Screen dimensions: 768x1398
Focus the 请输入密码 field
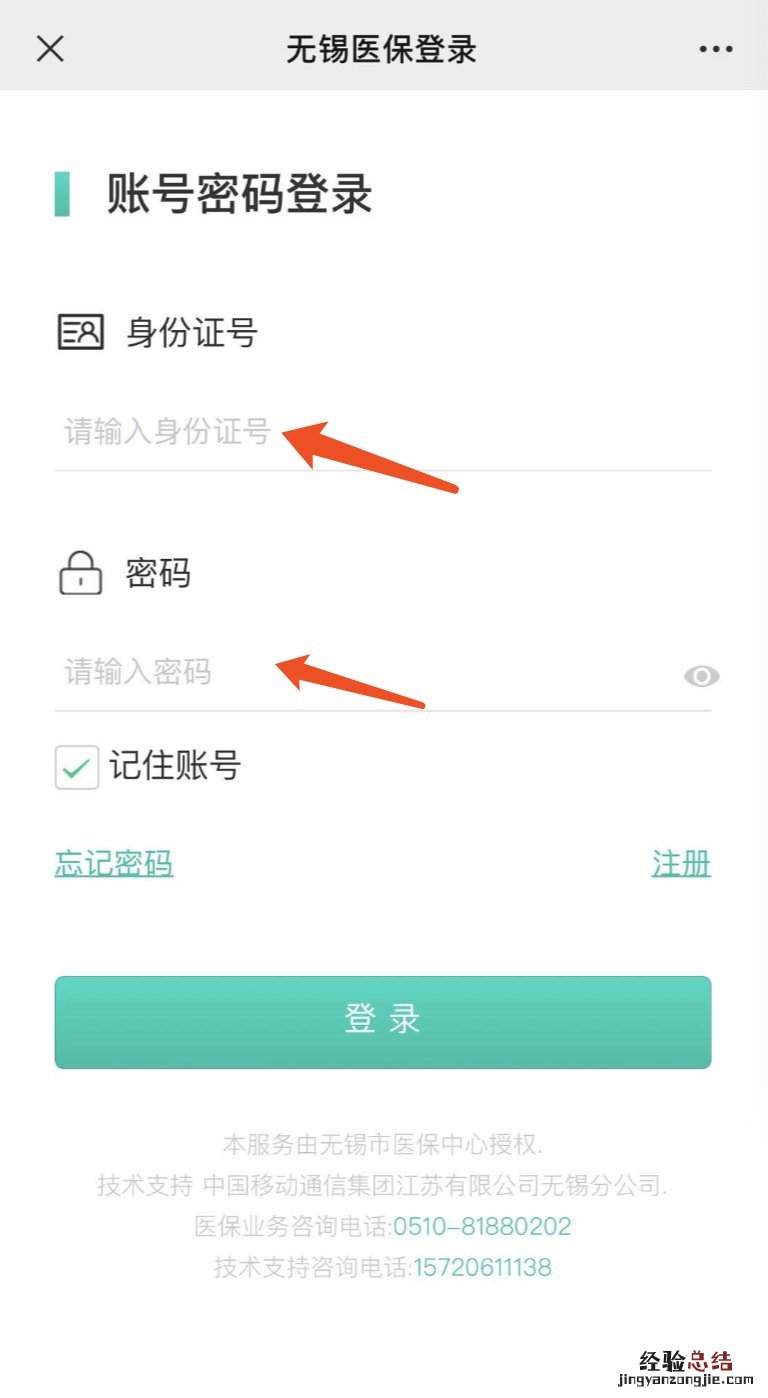coord(360,673)
